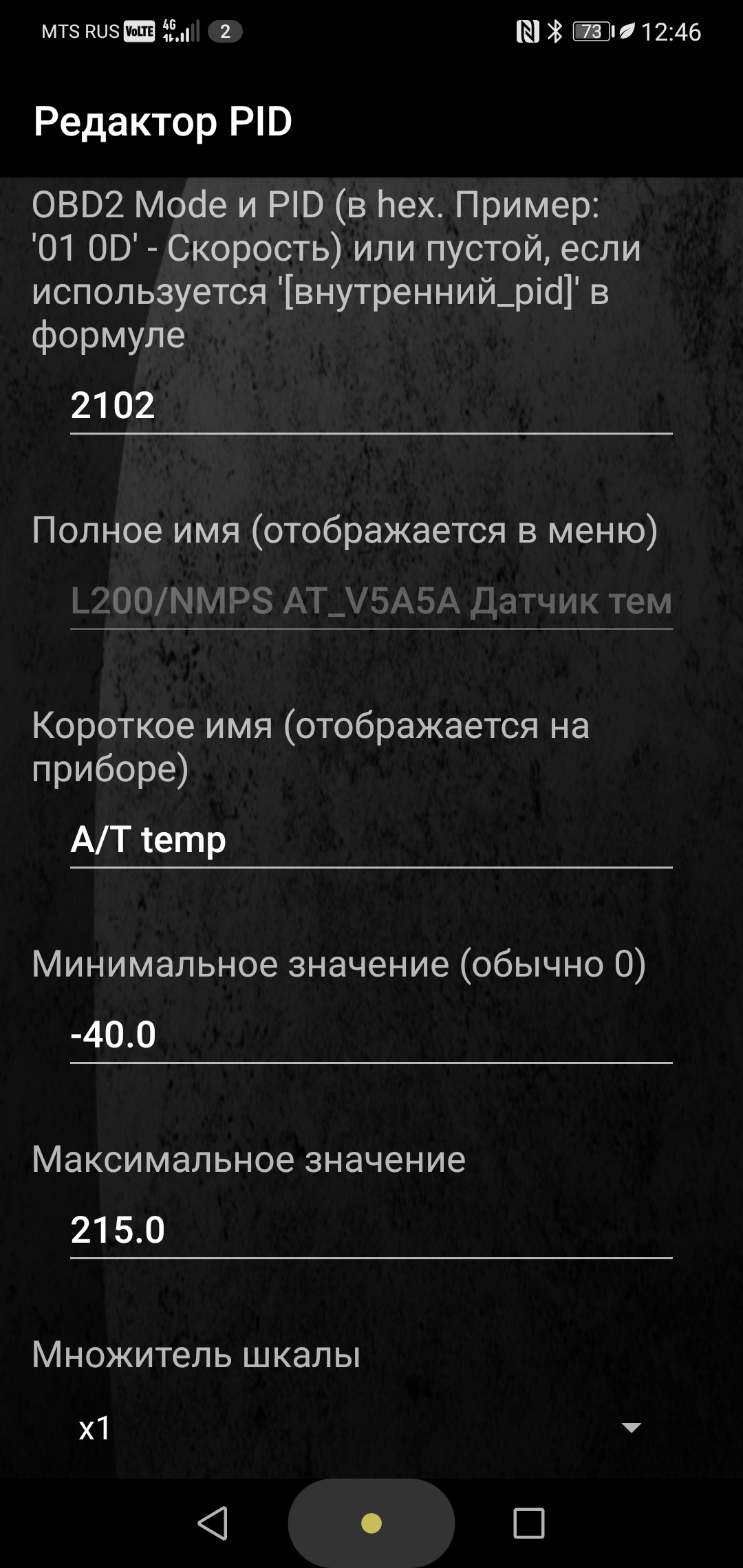Edit the short name field A/T temp

point(371,840)
